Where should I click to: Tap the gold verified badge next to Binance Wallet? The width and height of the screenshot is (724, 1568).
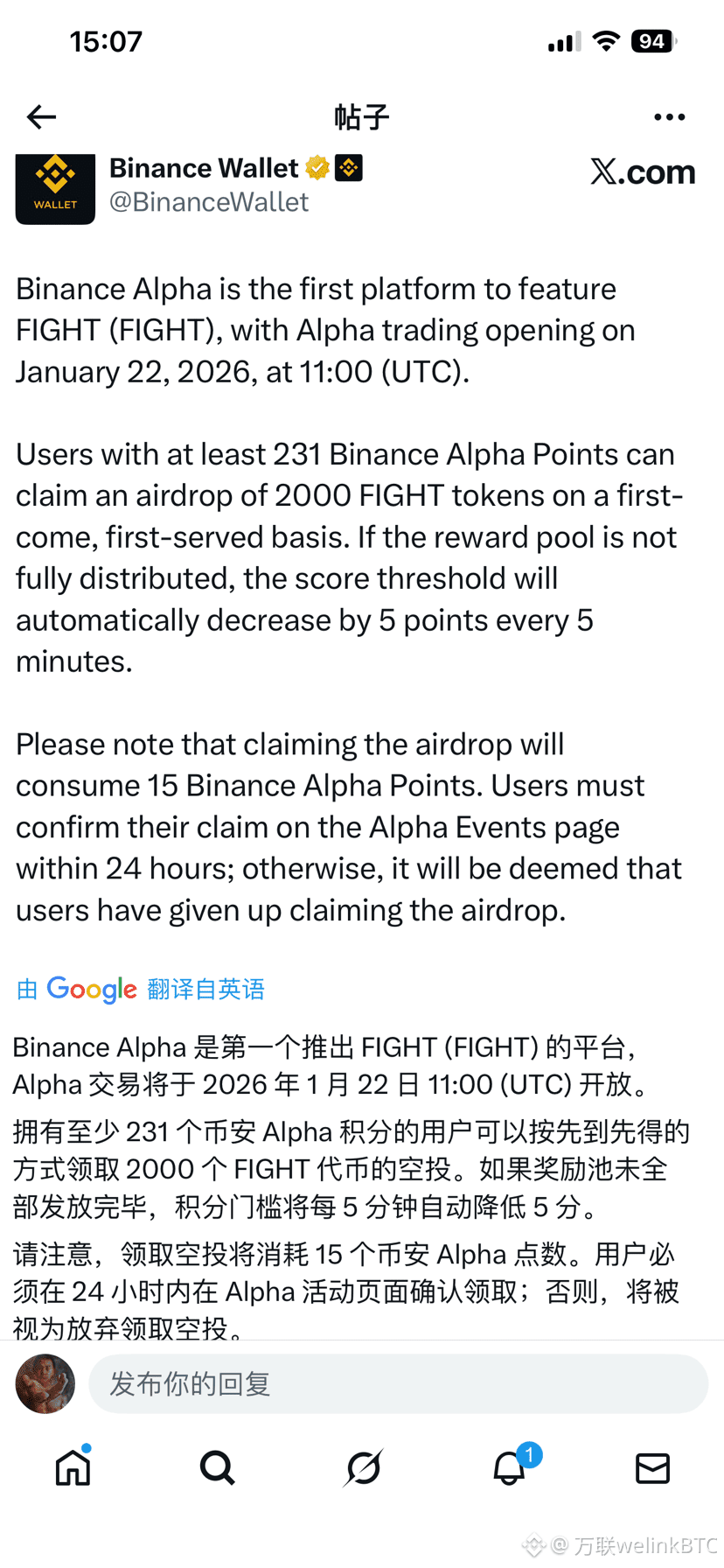317,166
